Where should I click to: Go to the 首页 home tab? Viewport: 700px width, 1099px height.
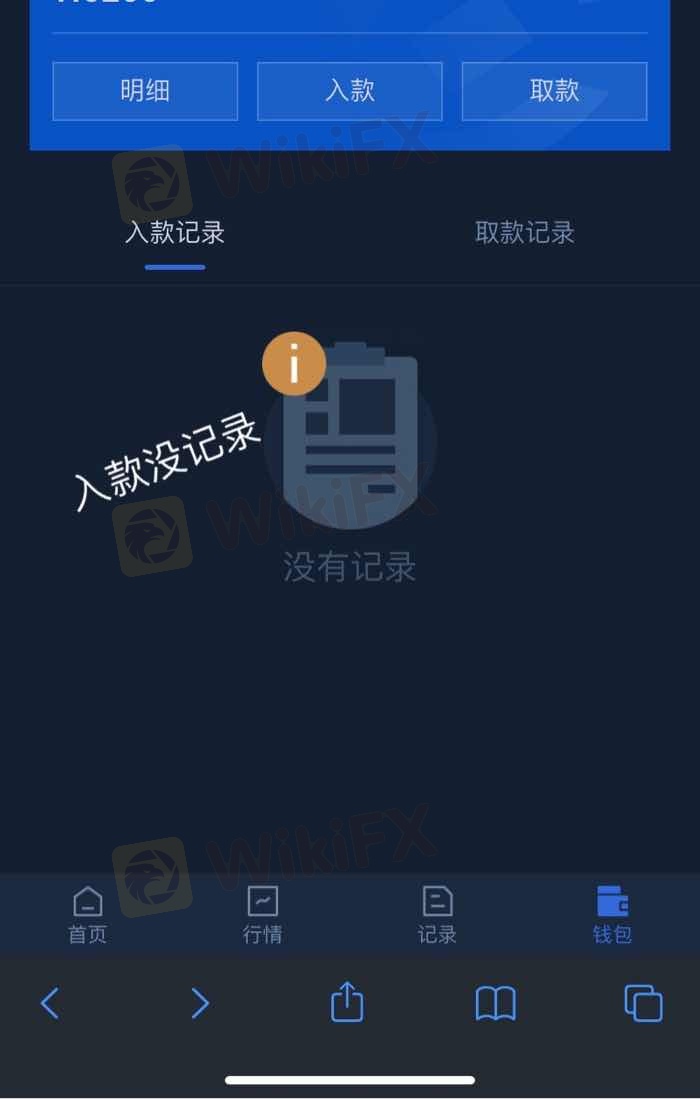pos(88,914)
